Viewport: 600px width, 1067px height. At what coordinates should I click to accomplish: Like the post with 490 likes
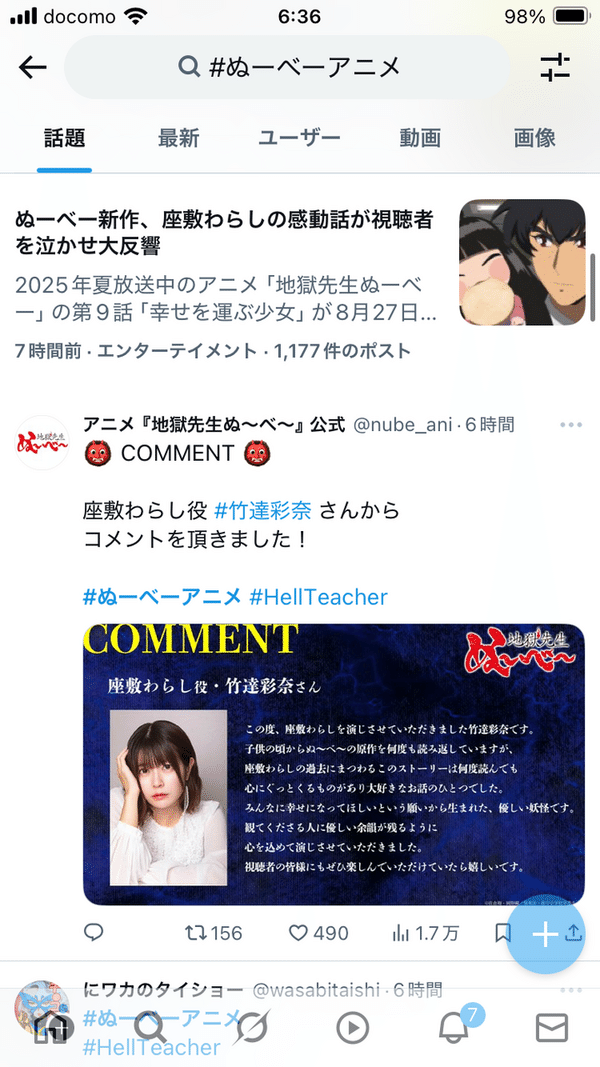tap(318, 933)
